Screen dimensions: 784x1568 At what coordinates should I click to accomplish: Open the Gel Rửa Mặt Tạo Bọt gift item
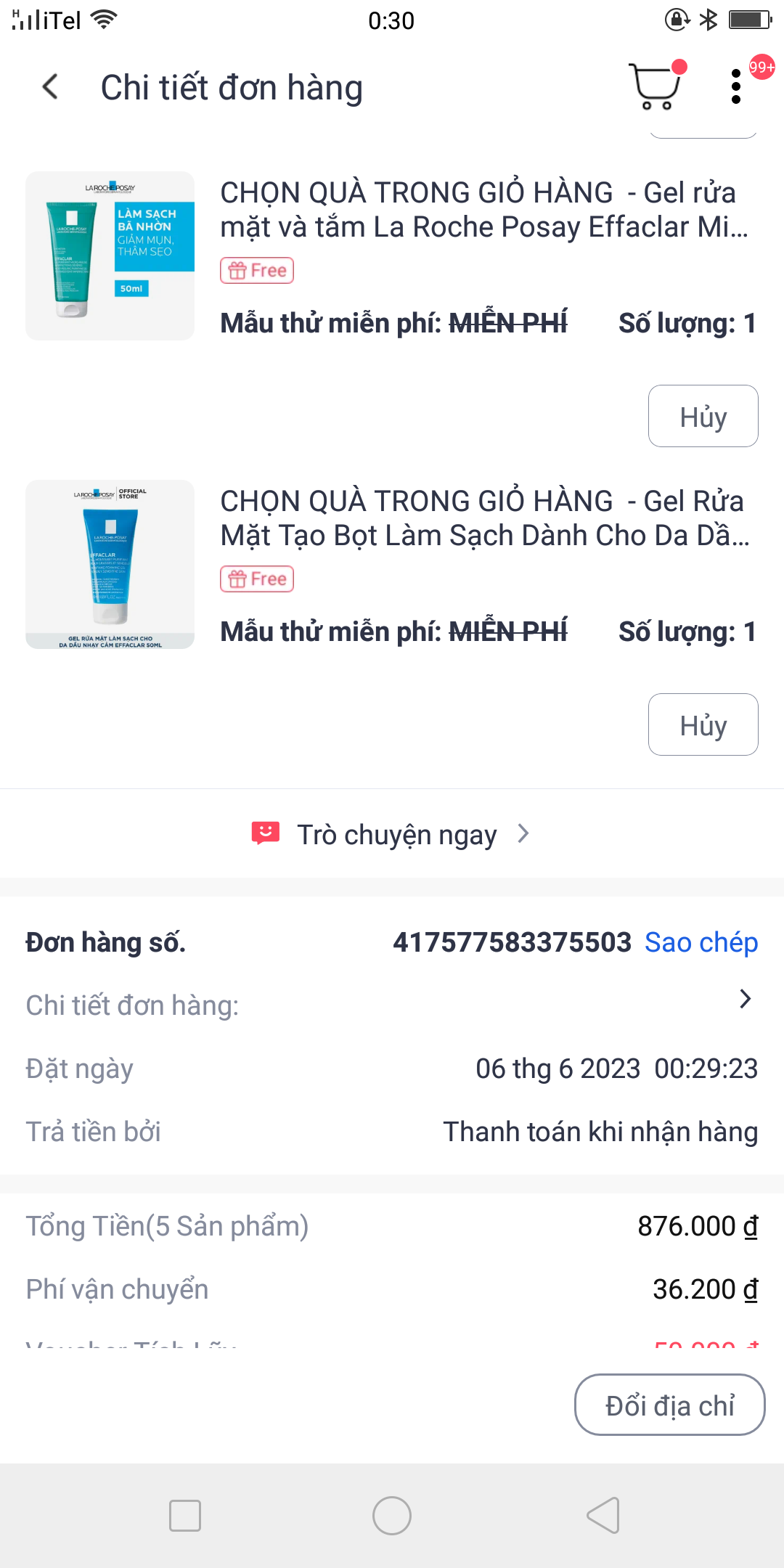point(483,518)
